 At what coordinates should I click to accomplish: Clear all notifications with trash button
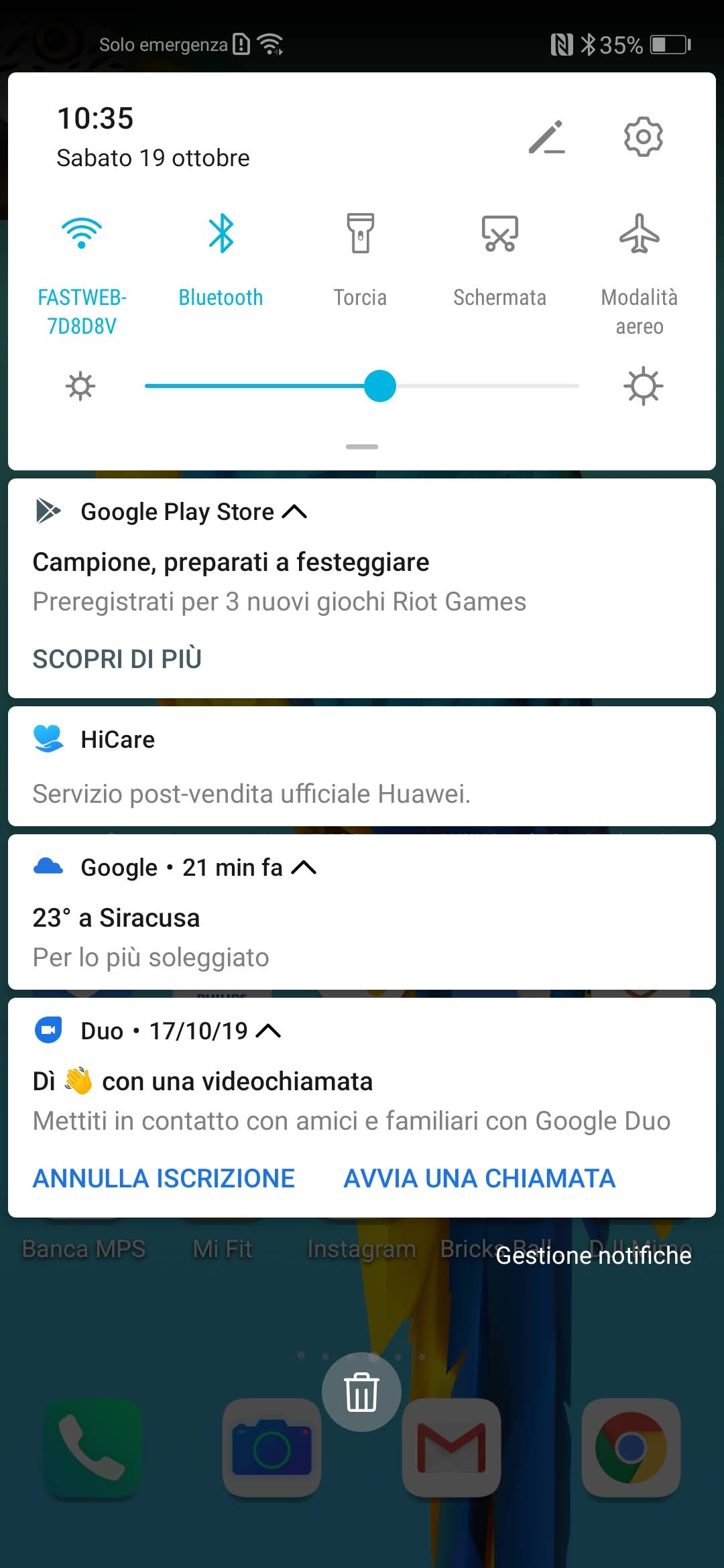coord(361,1392)
